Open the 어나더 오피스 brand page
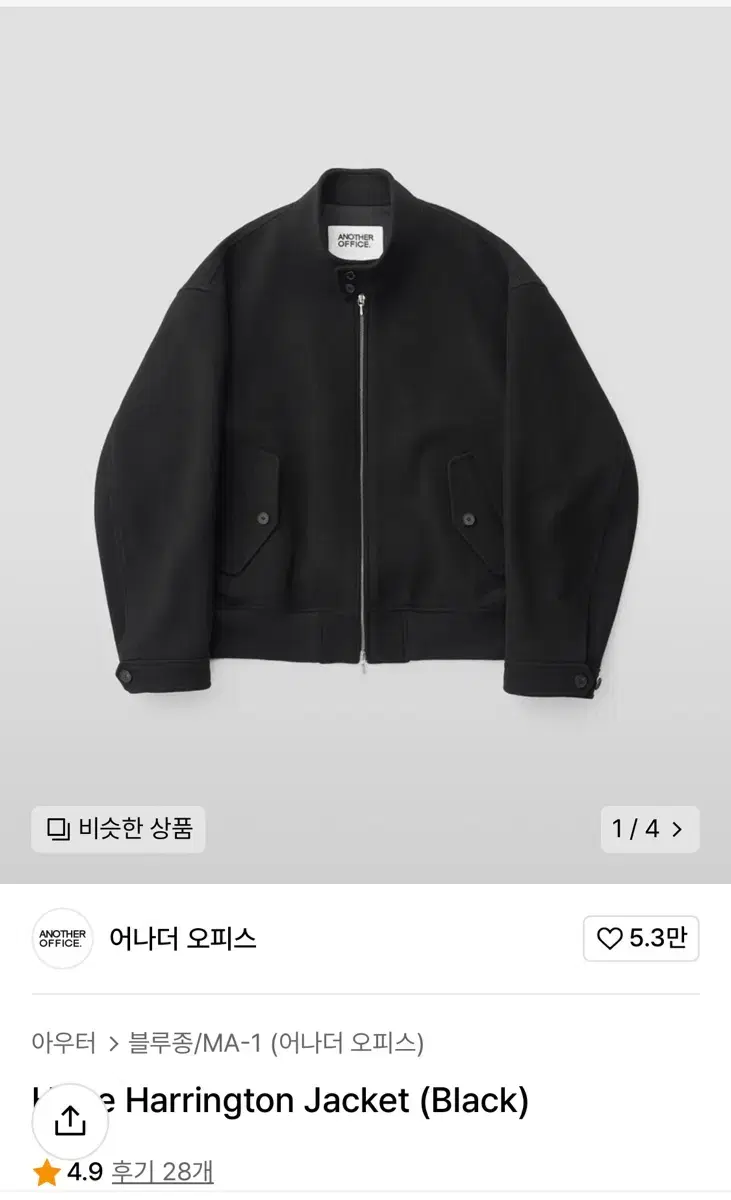The image size is (731, 1200). point(182,938)
